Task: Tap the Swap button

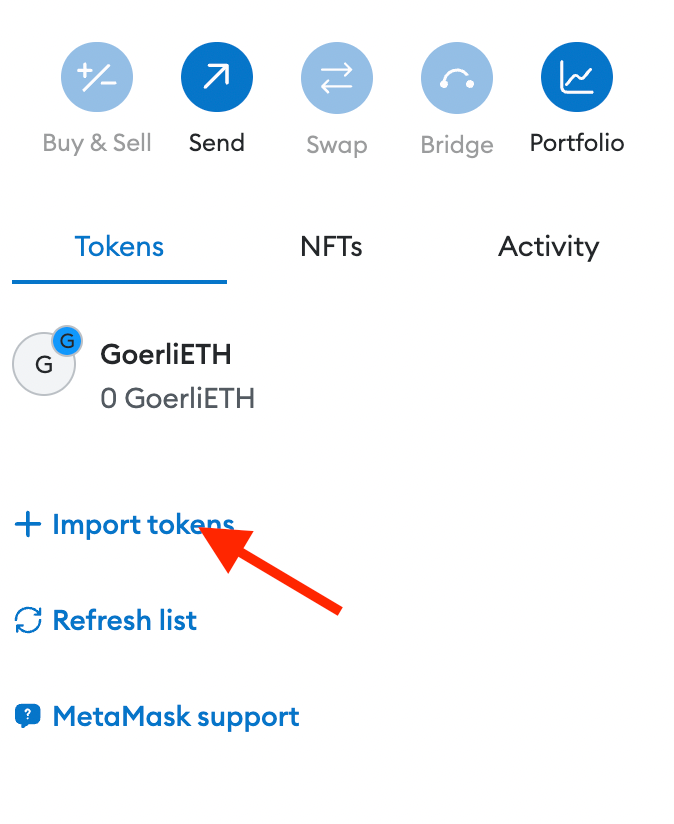Action: click(x=337, y=78)
